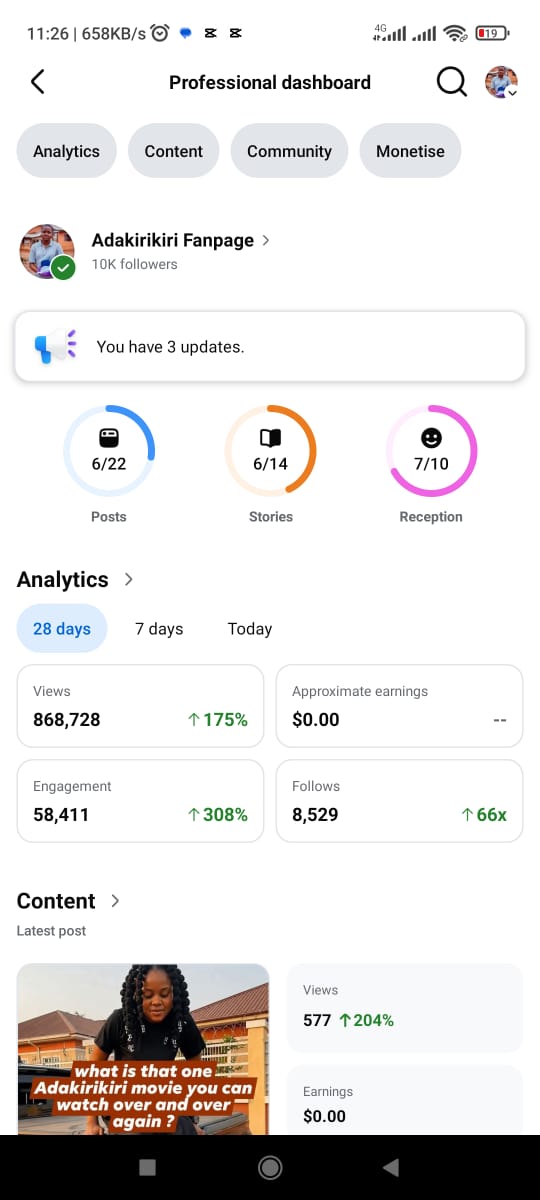Switch to the Today range
This screenshot has height=1200, width=540.
tap(250, 629)
